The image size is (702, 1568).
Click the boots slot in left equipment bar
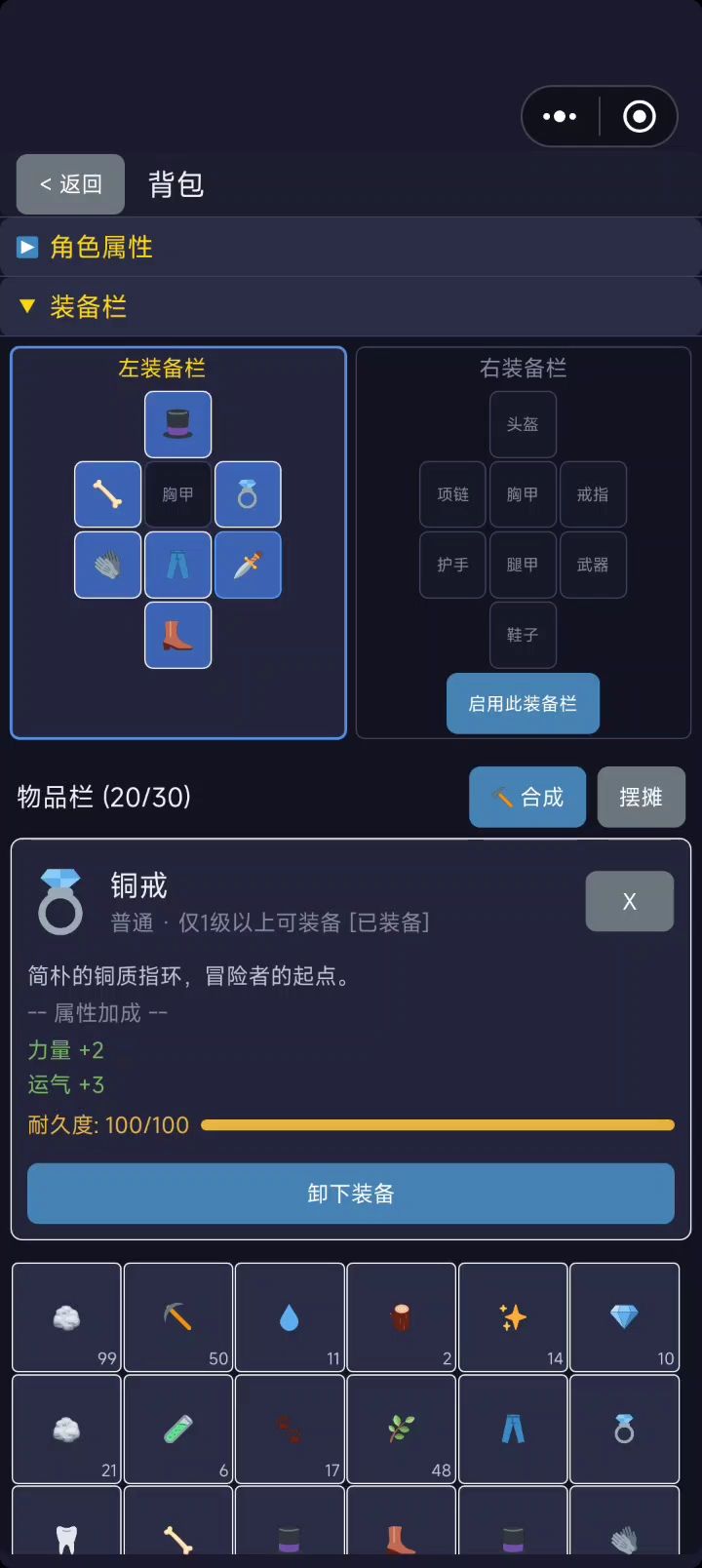177,636
